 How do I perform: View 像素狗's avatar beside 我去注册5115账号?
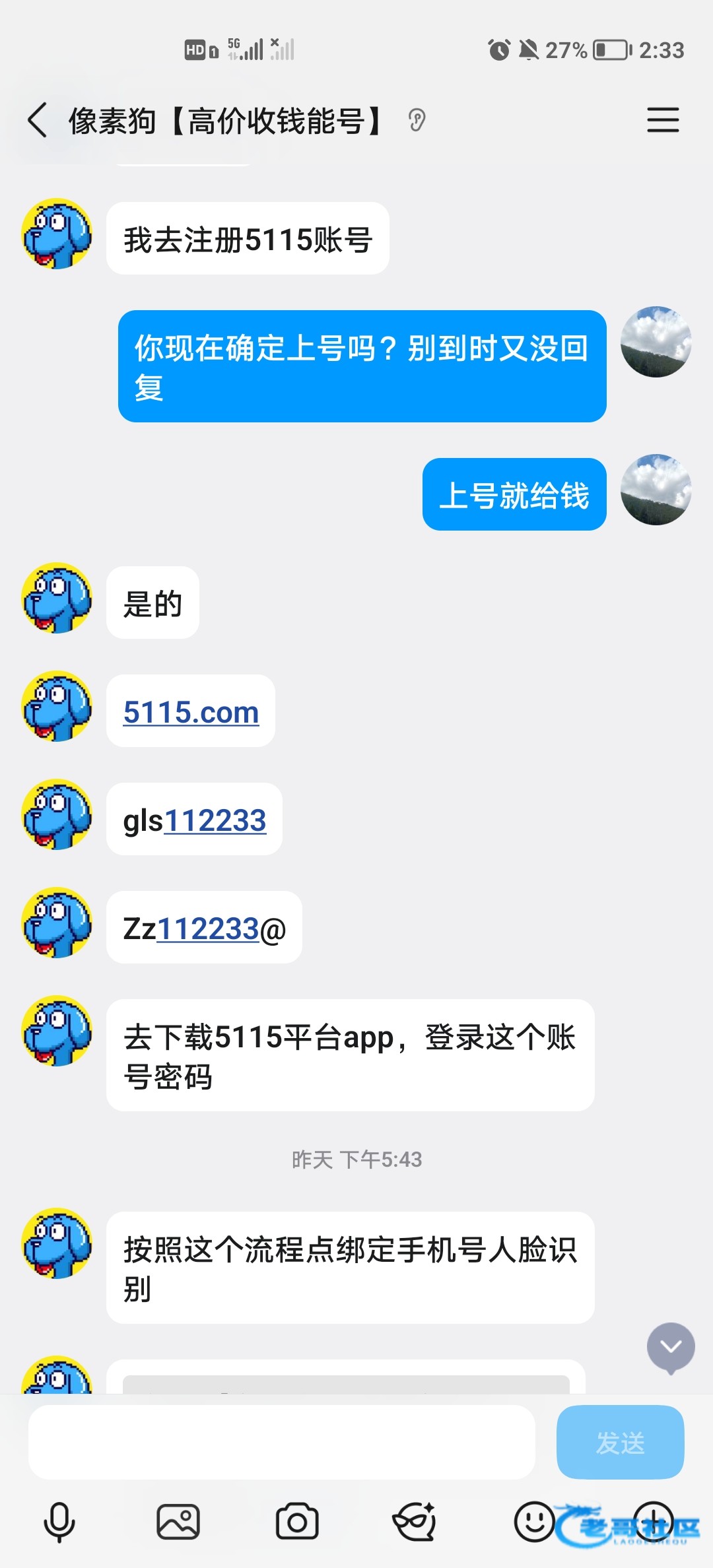(x=57, y=234)
